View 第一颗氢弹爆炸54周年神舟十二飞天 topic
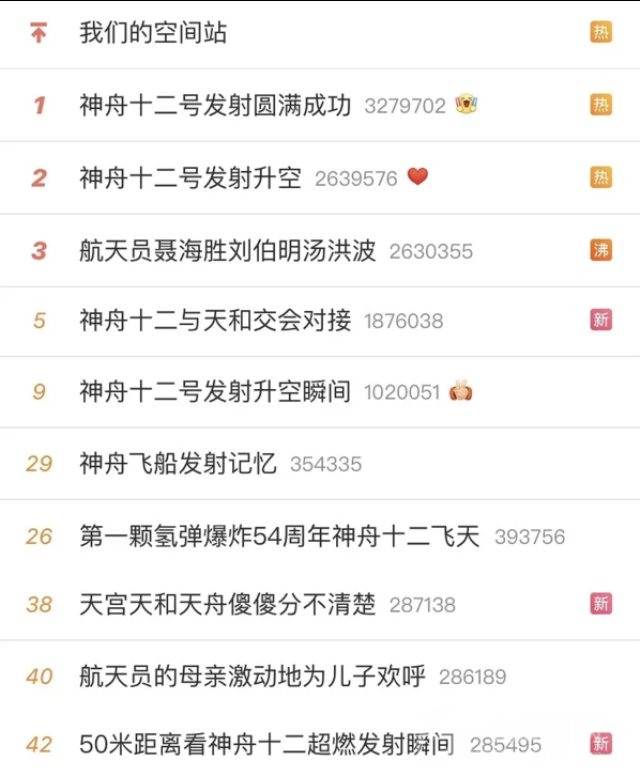The height and width of the screenshot is (776, 640). coord(279,536)
